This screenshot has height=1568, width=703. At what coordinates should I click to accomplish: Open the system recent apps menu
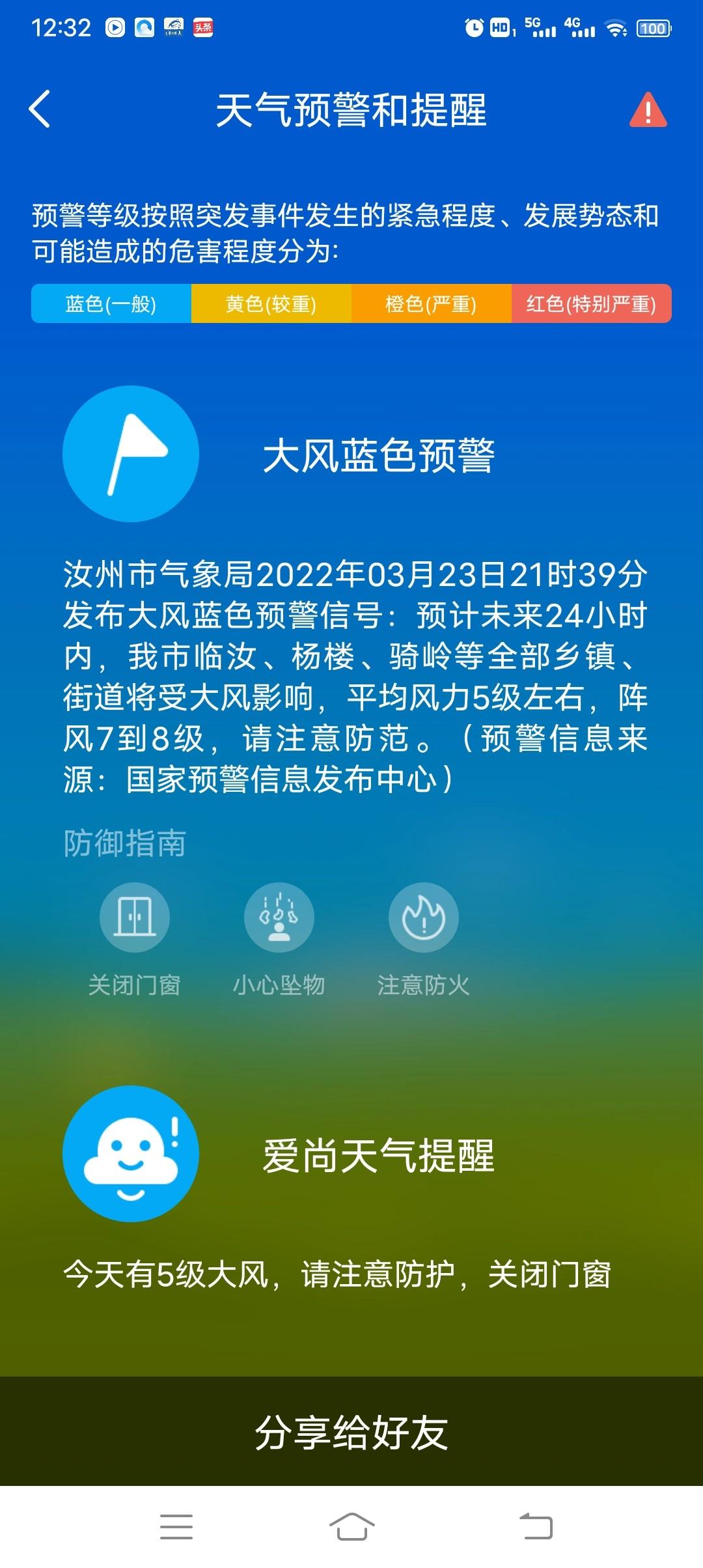click(x=176, y=1527)
